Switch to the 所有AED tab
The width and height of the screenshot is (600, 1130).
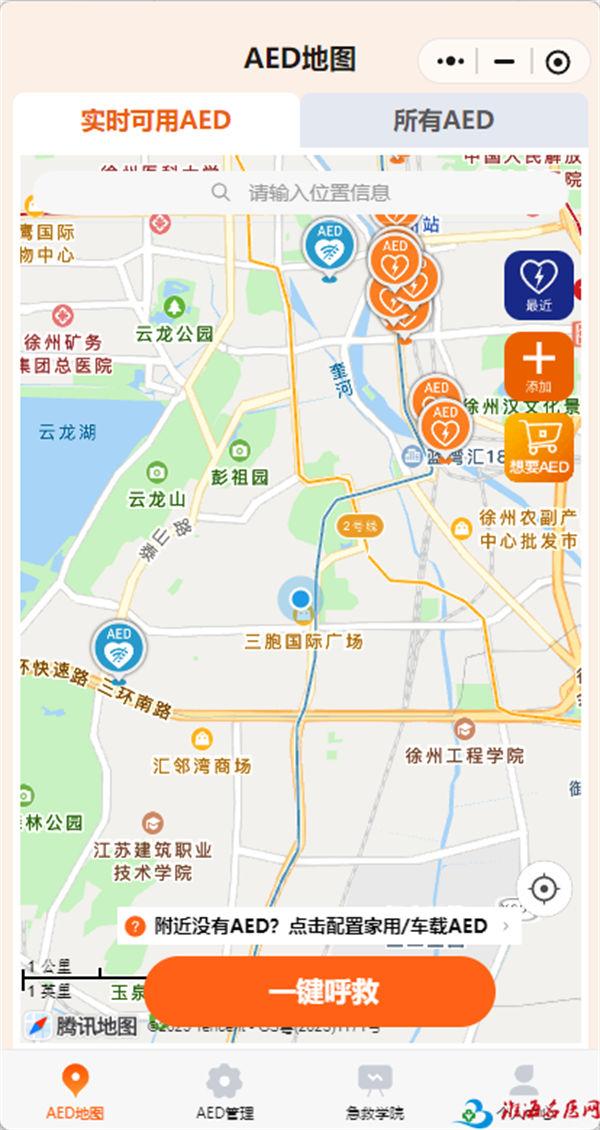(x=444, y=120)
